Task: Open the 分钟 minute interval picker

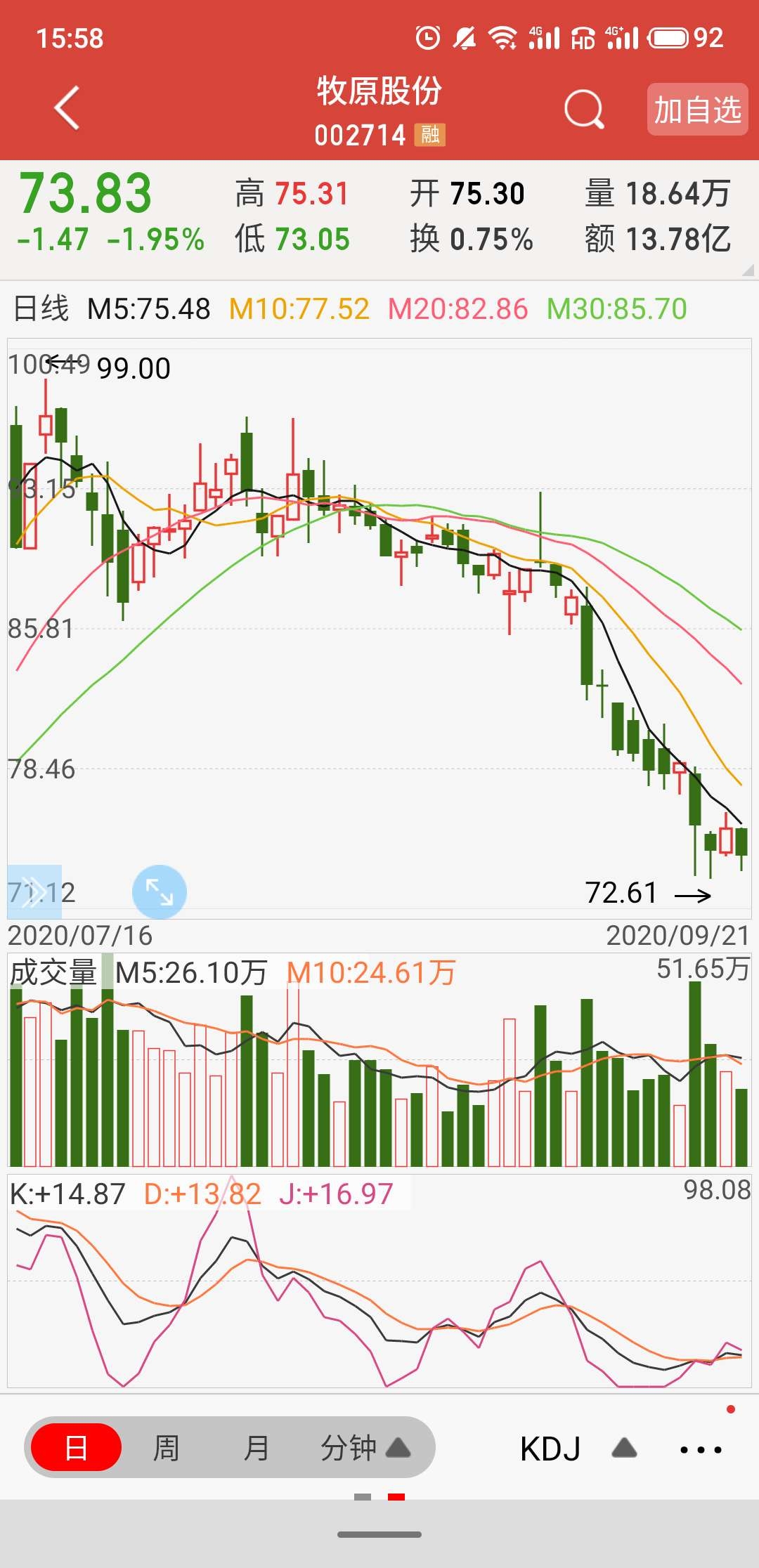Action: (x=365, y=1448)
